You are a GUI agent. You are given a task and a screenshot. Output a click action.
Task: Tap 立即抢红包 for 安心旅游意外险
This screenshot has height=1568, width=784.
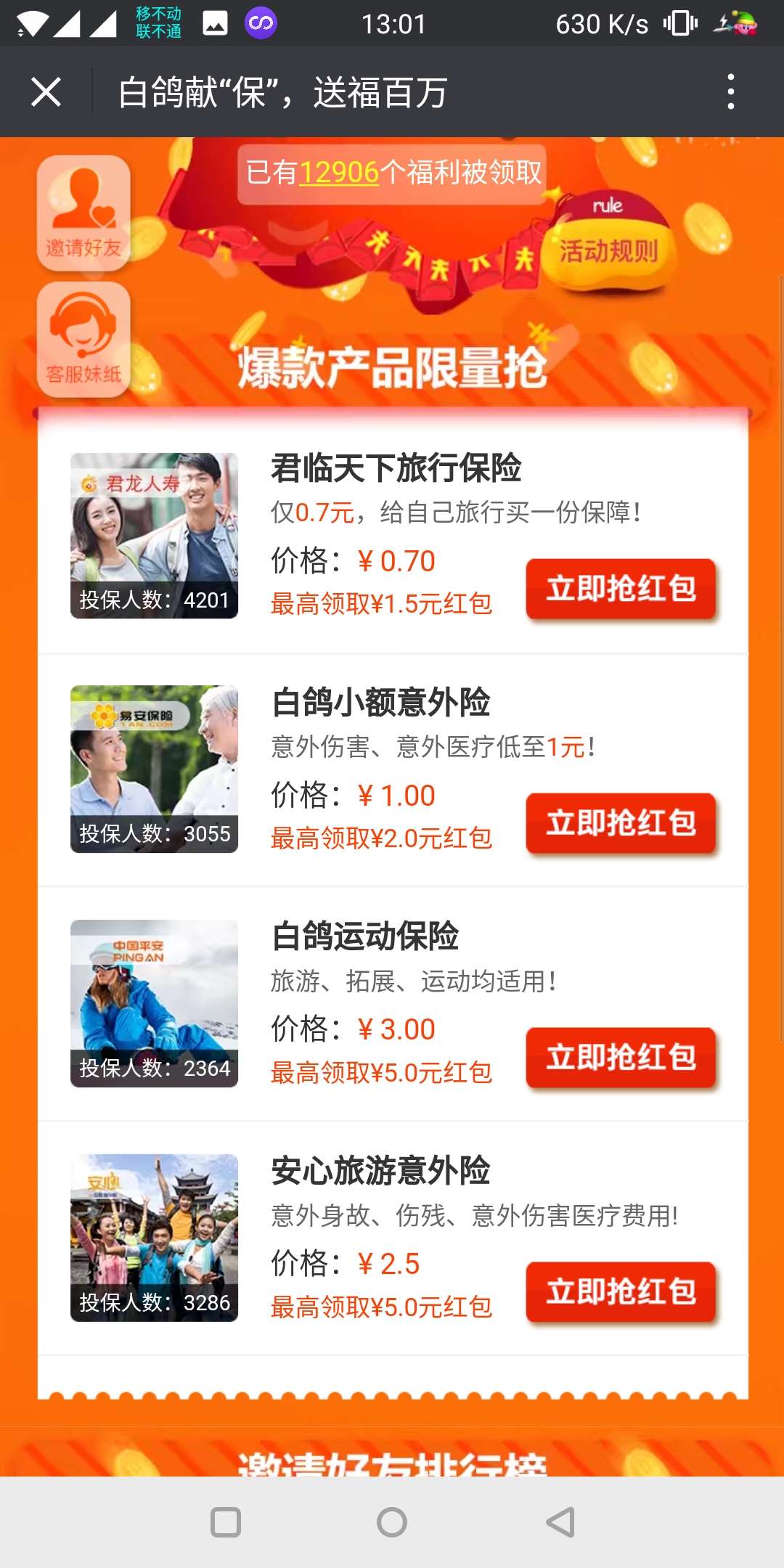621,1292
